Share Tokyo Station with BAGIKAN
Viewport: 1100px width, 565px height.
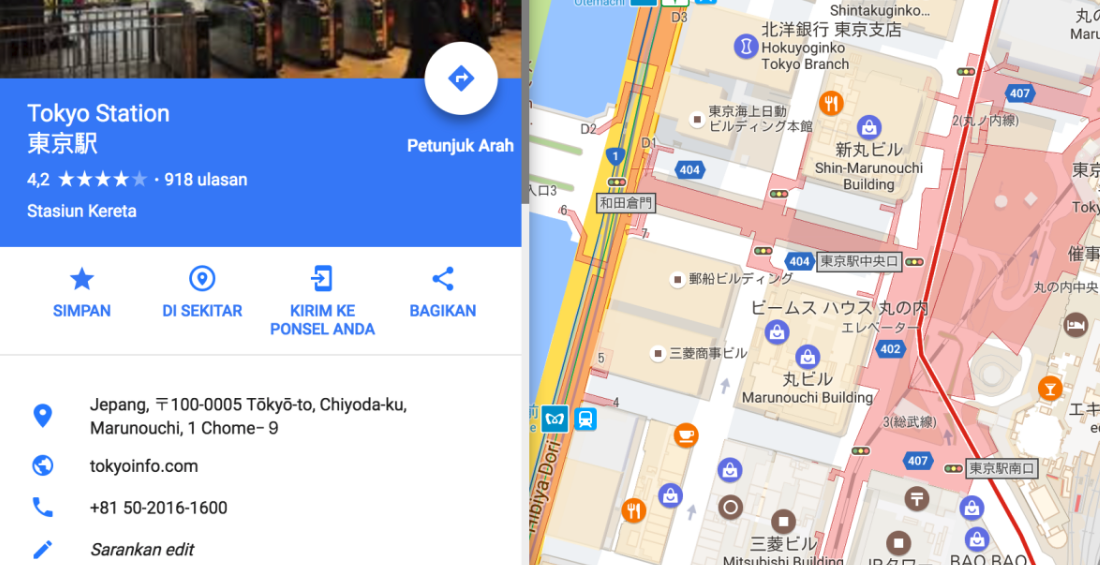point(442,293)
